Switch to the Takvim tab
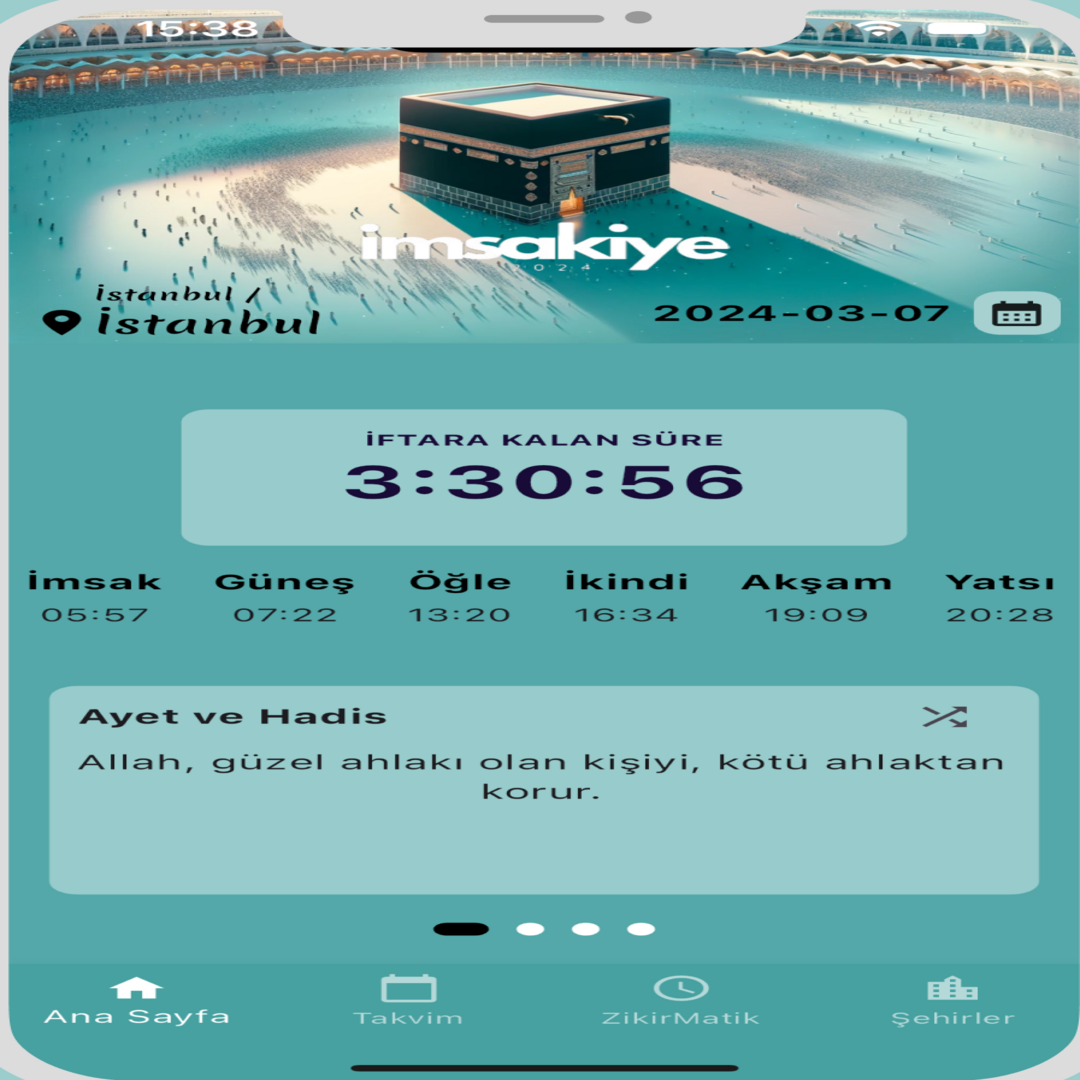 (408, 1001)
